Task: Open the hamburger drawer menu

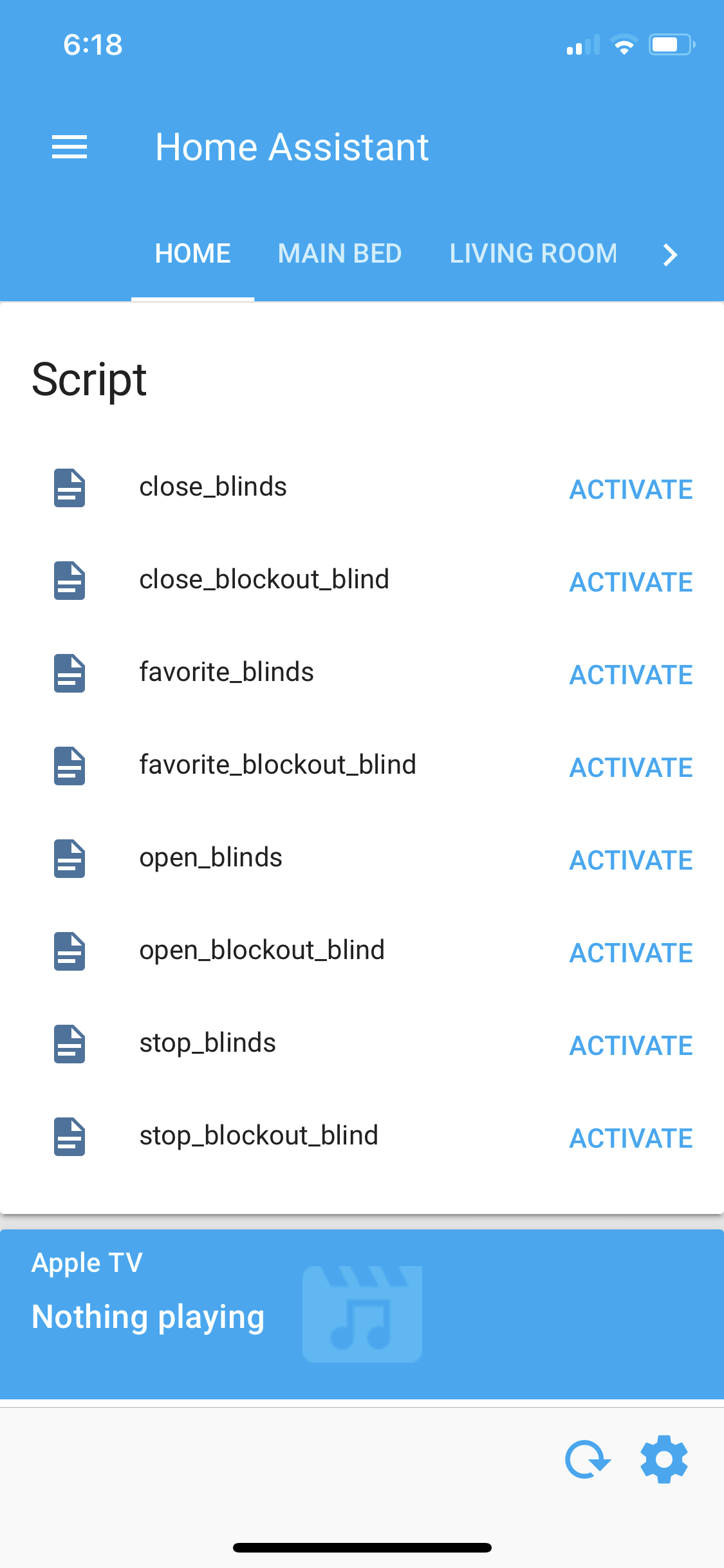Action: coord(70,147)
